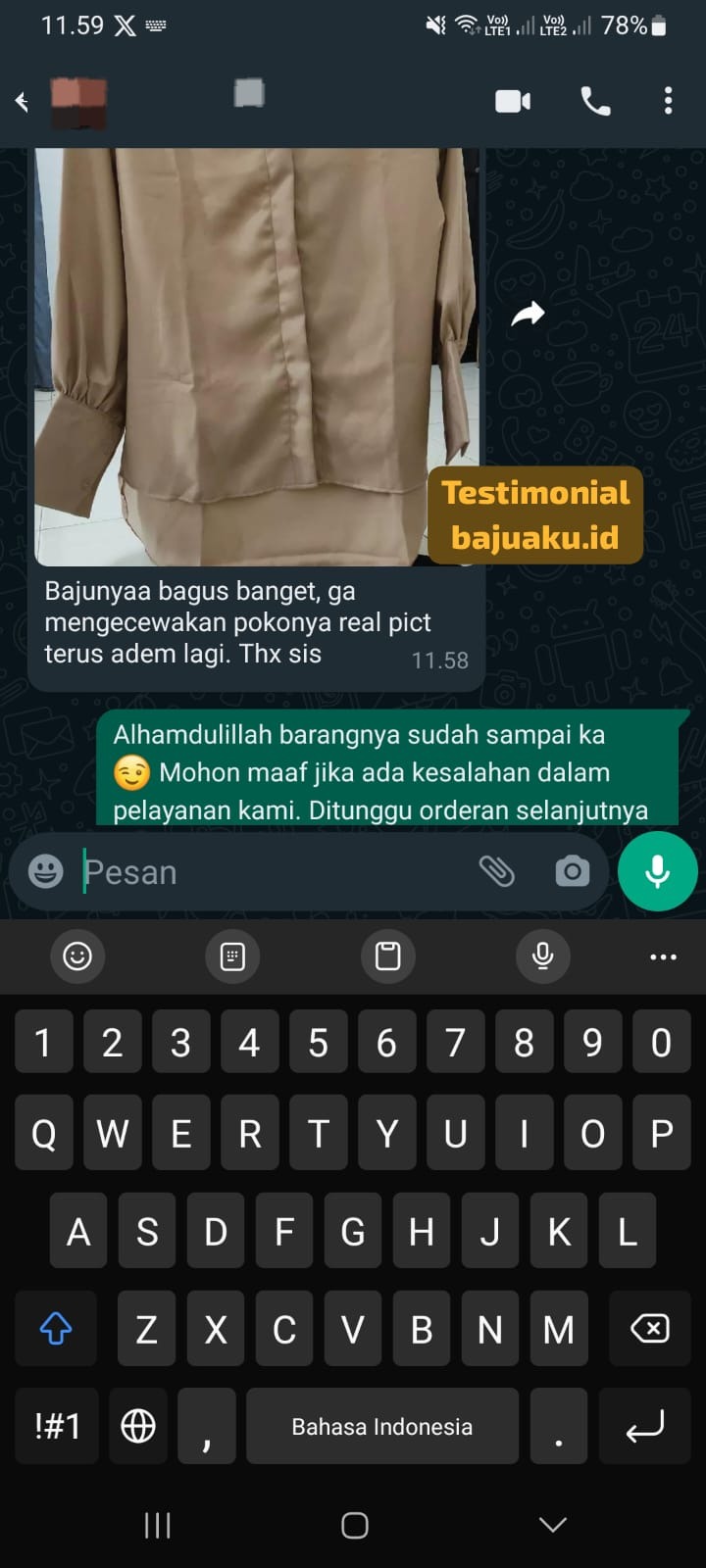Open the brown blouse photo
706x1568 pixels.
coord(255,353)
